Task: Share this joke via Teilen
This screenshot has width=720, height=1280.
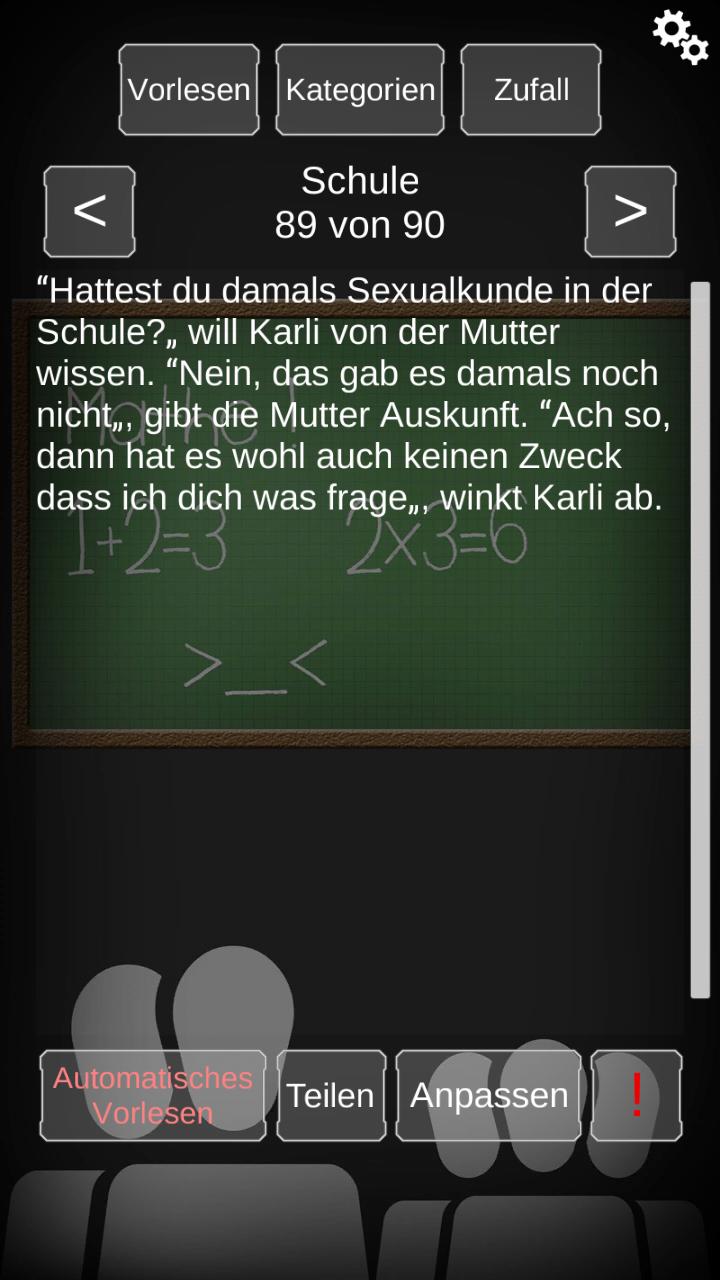Action: point(331,1095)
